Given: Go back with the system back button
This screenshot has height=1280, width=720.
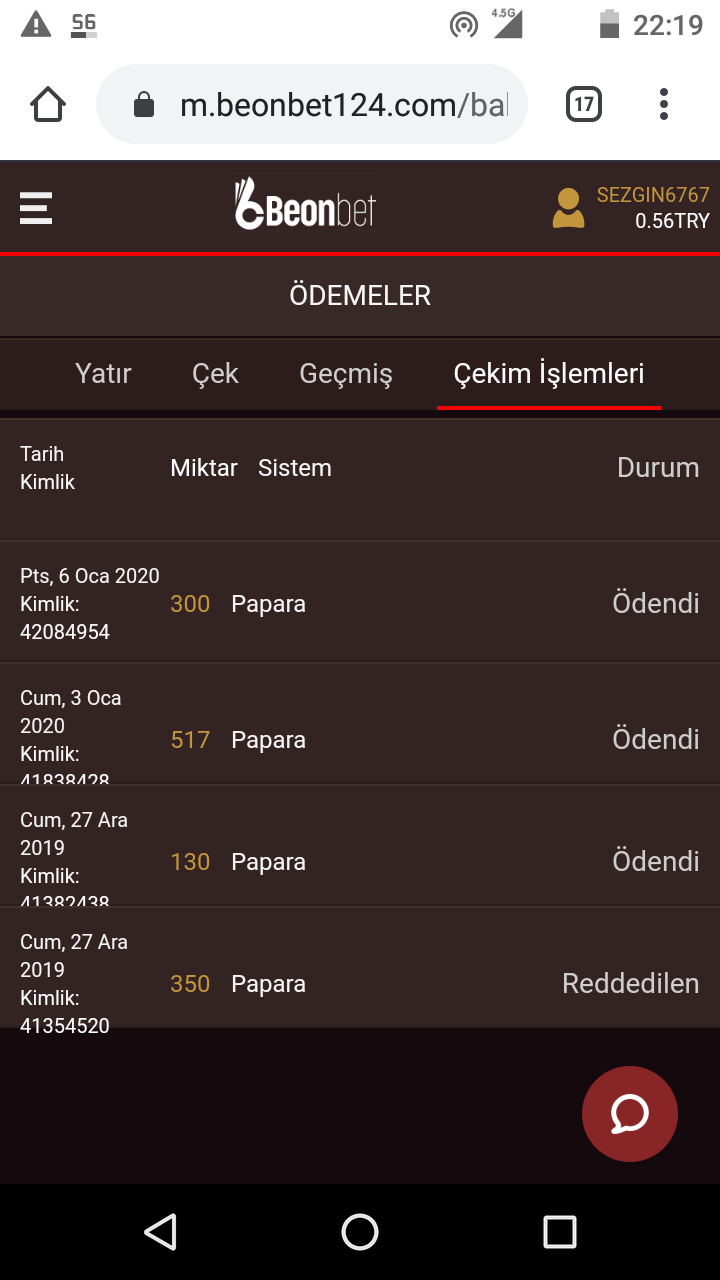Looking at the screenshot, I should [160, 1232].
